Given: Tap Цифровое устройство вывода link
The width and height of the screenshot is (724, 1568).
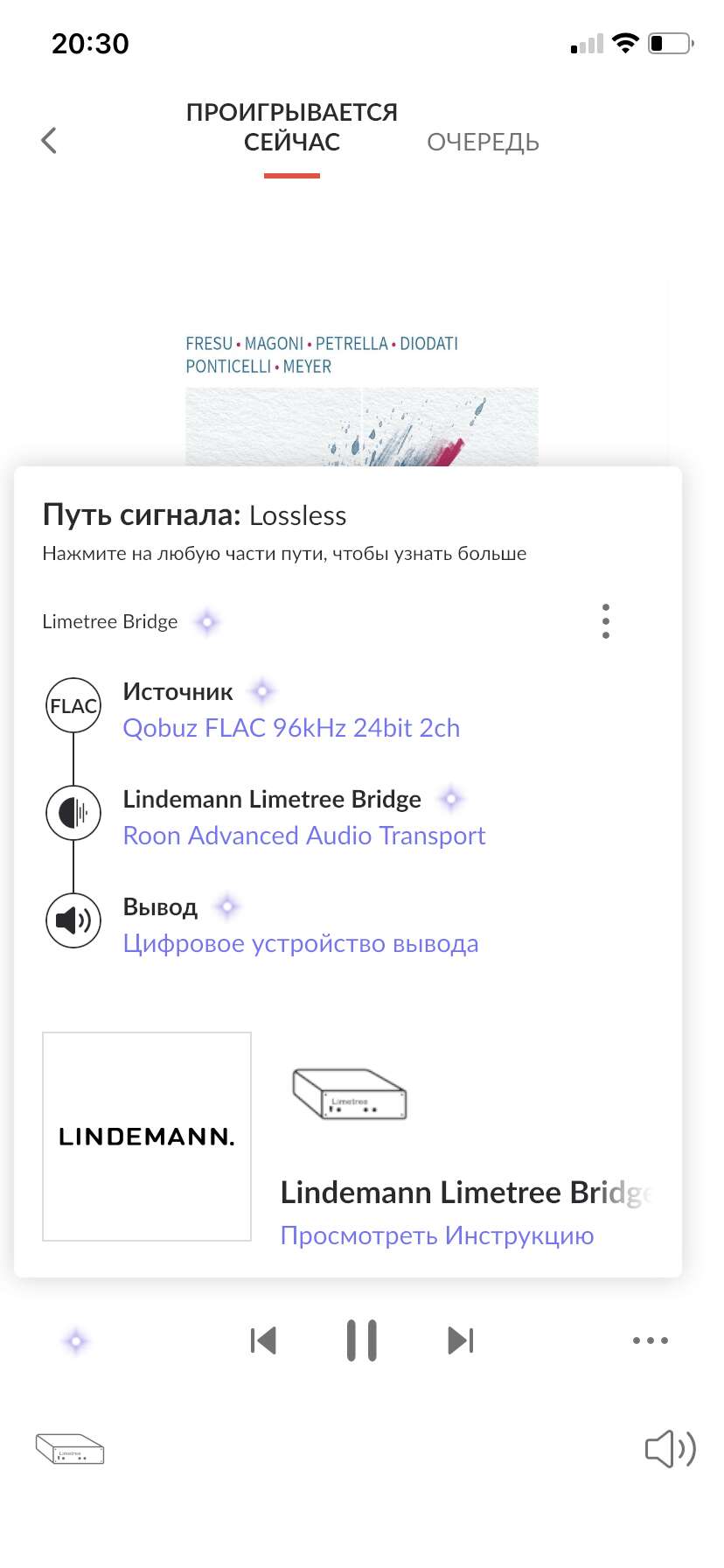Looking at the screenshot, I should 300,943.
